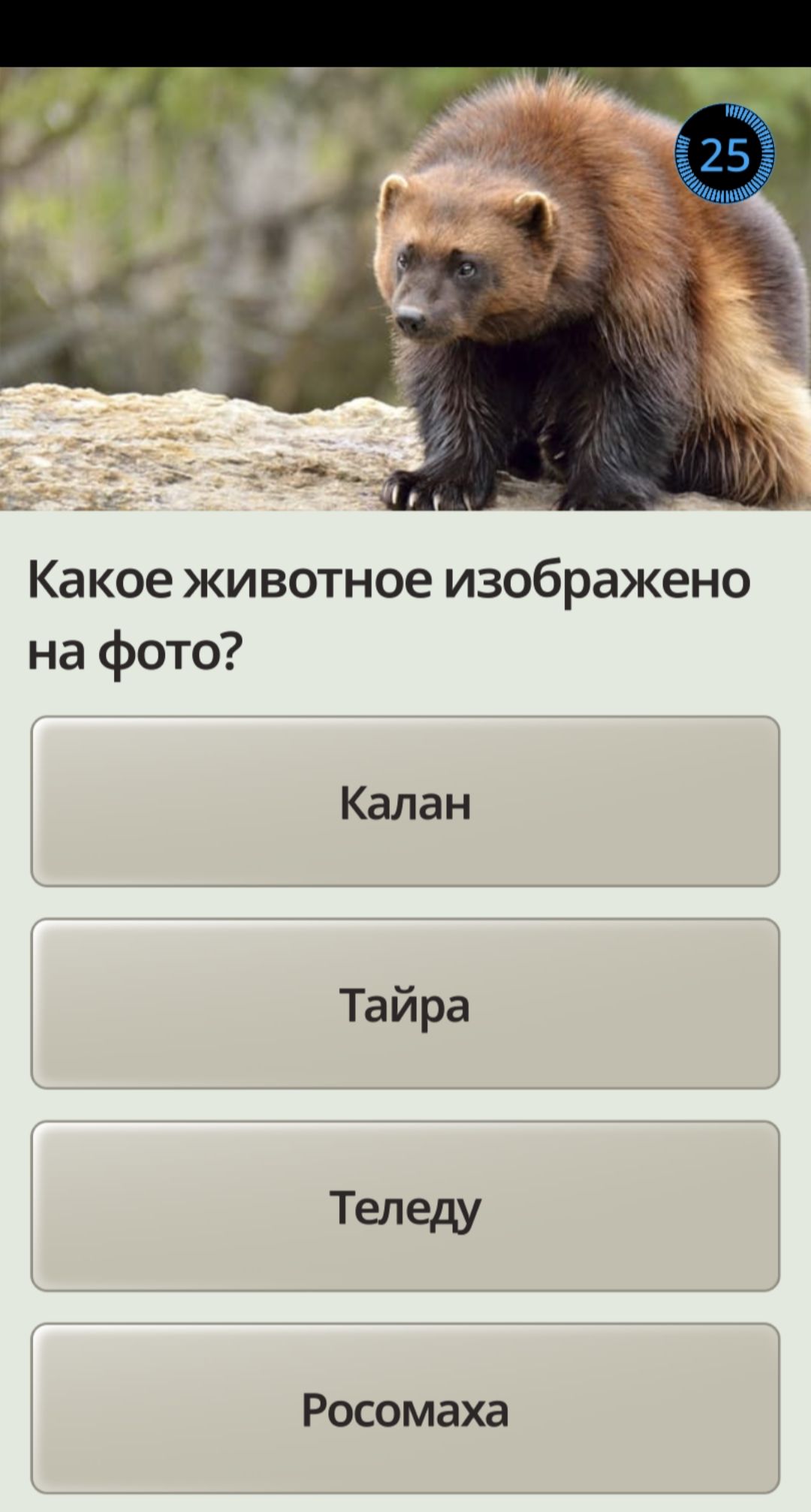Viewport: 811px width, 1512px height.
Task: Choose Тайра as the answer
Action: 405,1003
